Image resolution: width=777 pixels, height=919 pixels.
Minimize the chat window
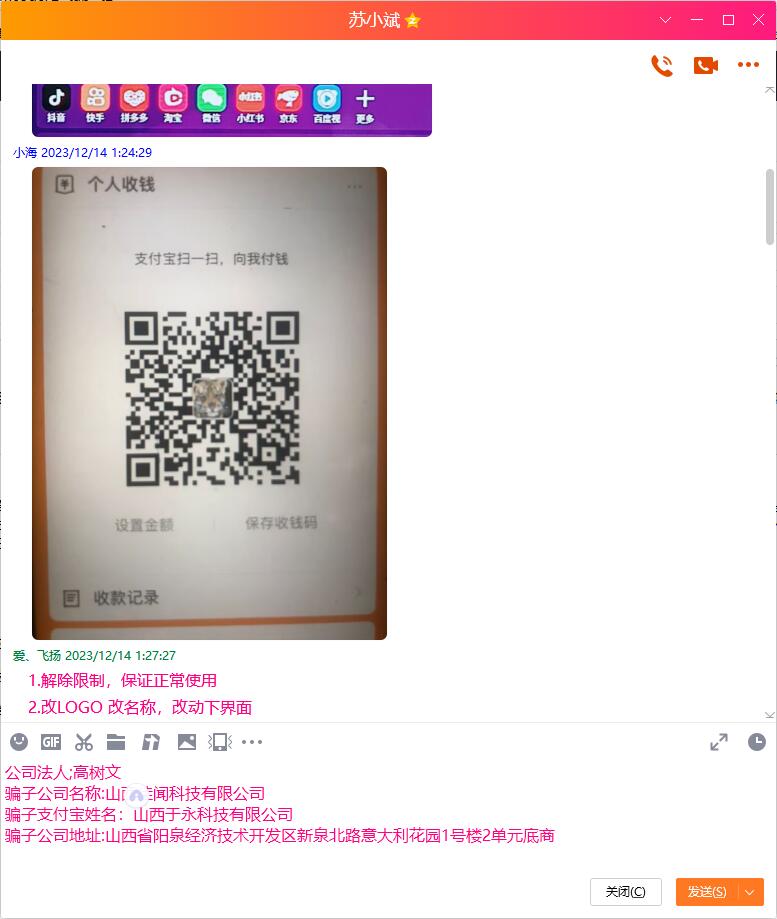(x=697, y=20)
